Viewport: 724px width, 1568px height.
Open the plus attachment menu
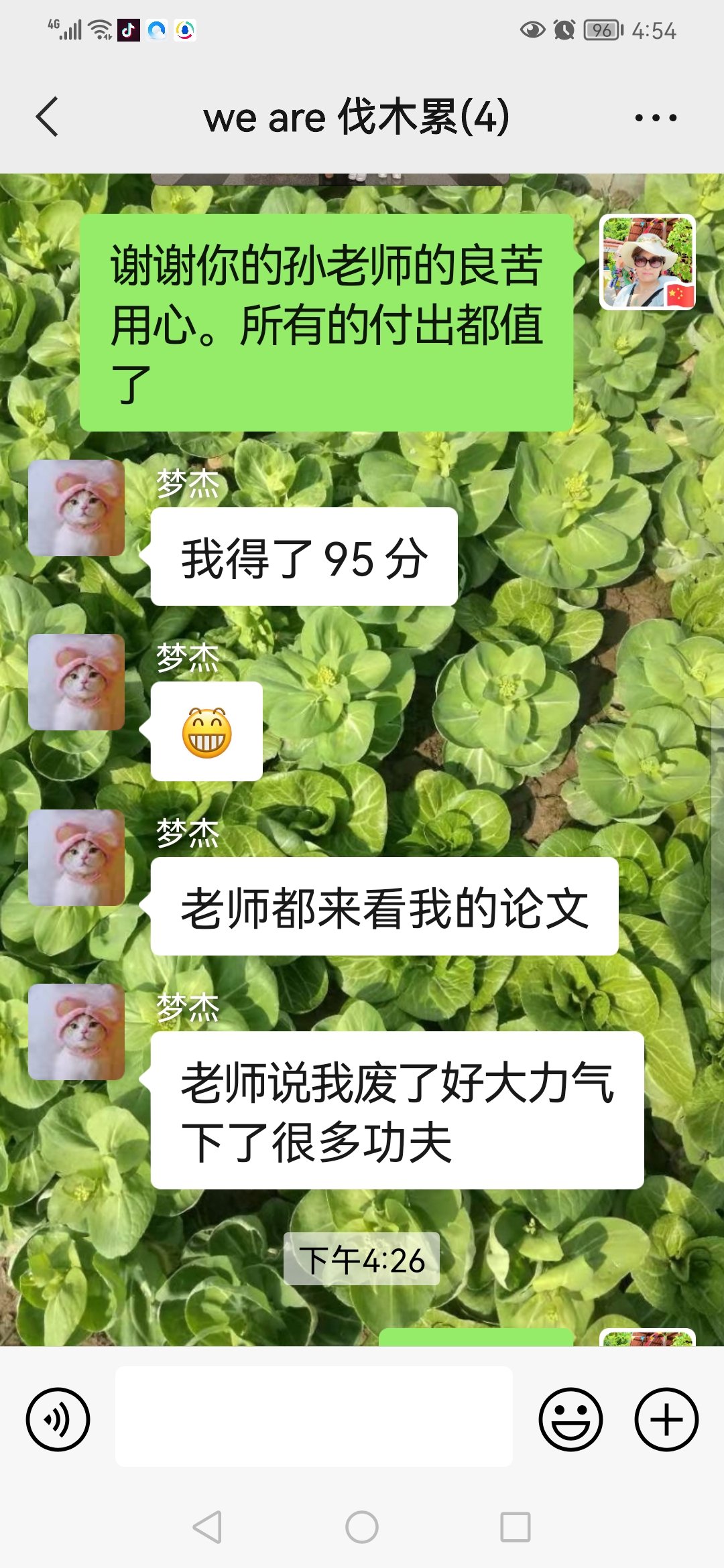coord(663,1417)
